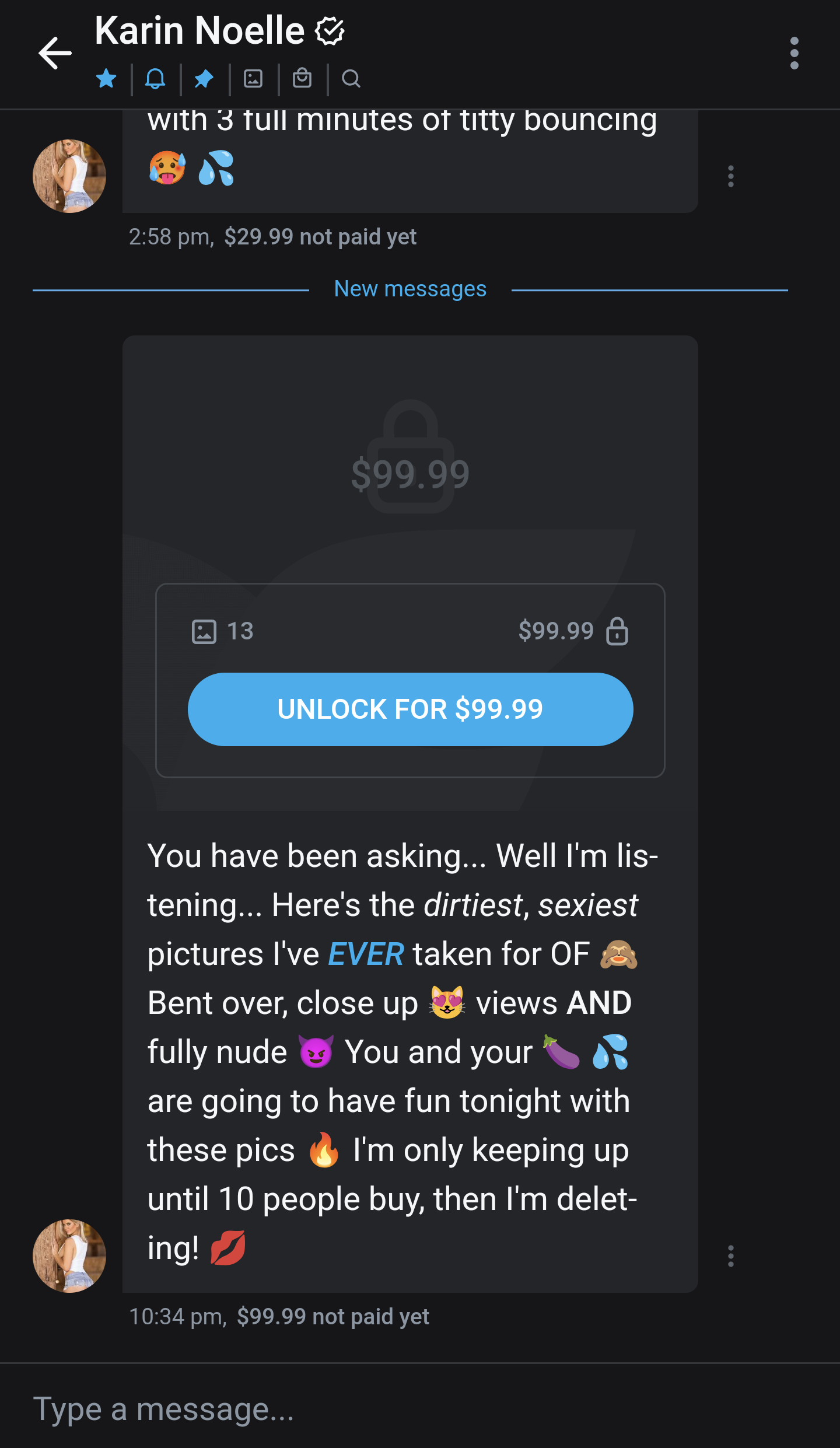Open the header overflow menu
This screenshot has height=1448, width=840.
(x=794, y=53)
